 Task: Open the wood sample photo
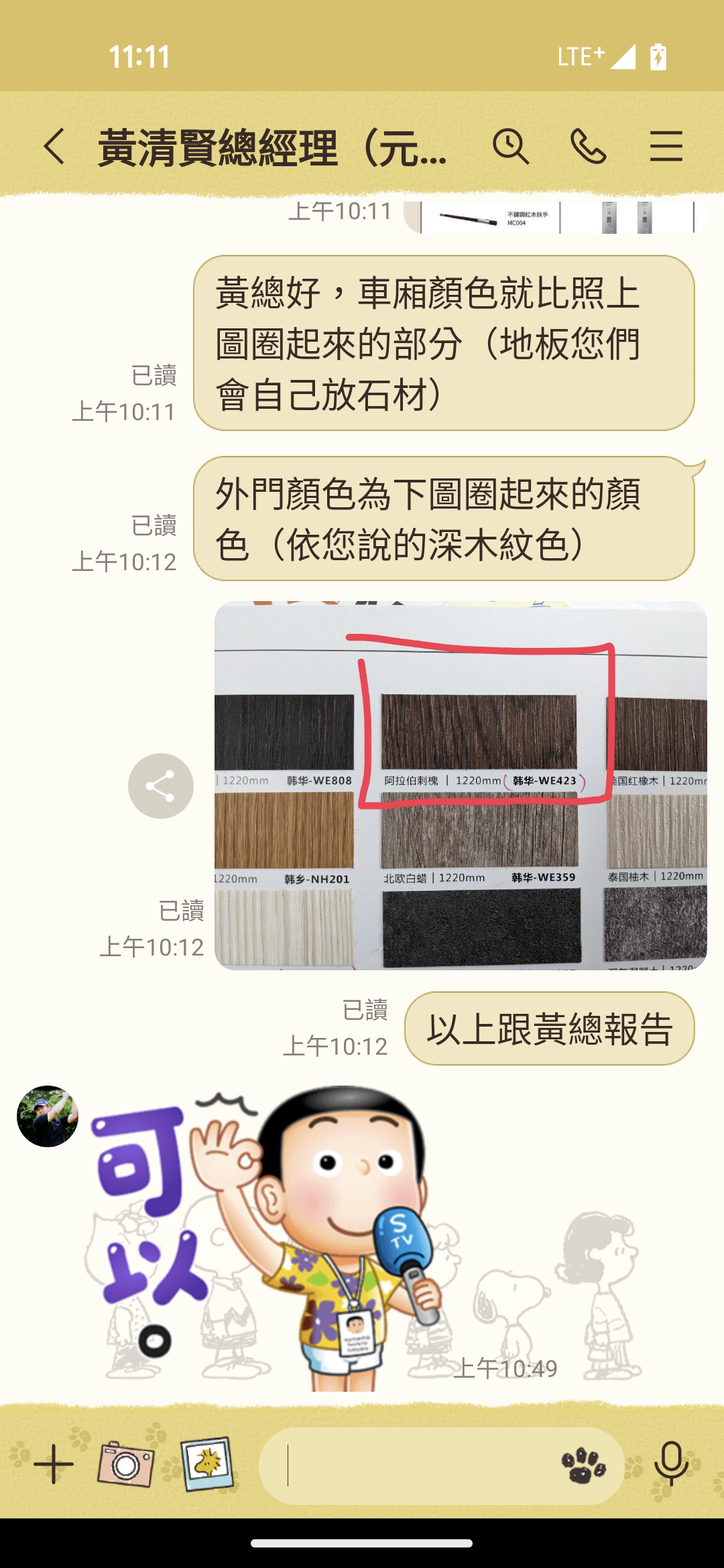461,785
